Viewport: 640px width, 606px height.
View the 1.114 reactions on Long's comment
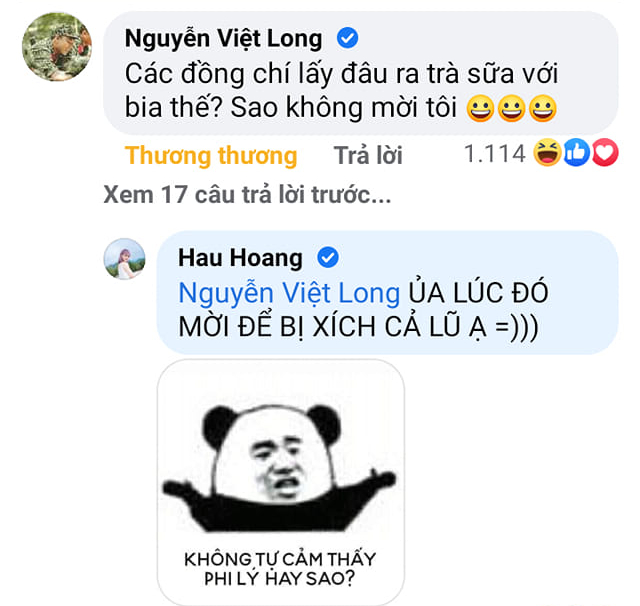pos(540,154)
